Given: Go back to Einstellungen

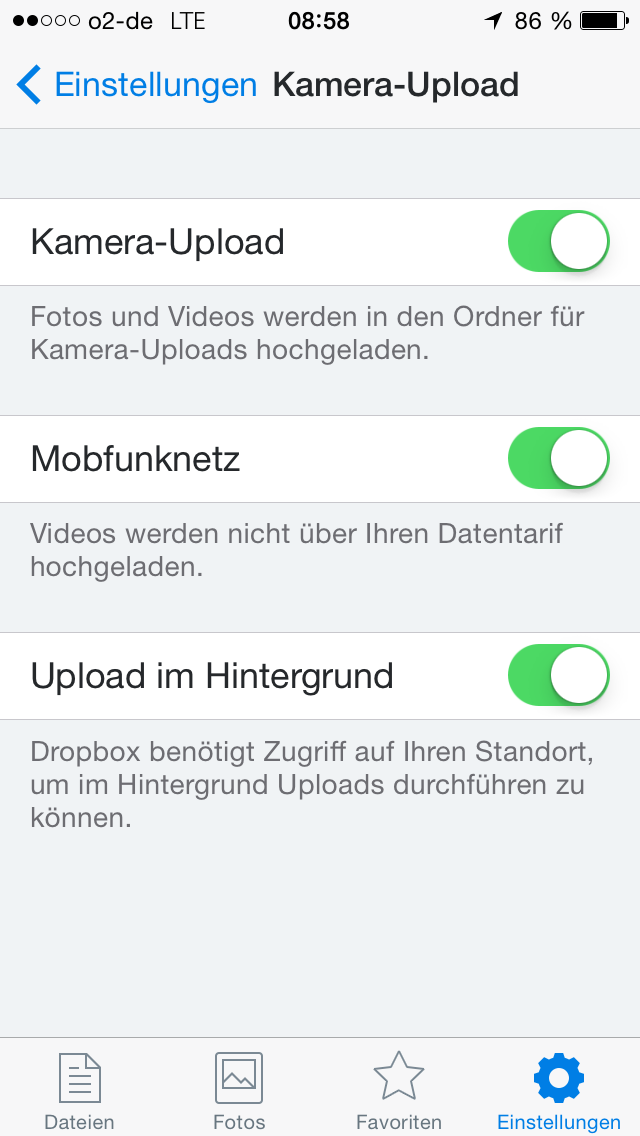Looking at the screenshot, I should pyautogui.click(x=136, y=85).
